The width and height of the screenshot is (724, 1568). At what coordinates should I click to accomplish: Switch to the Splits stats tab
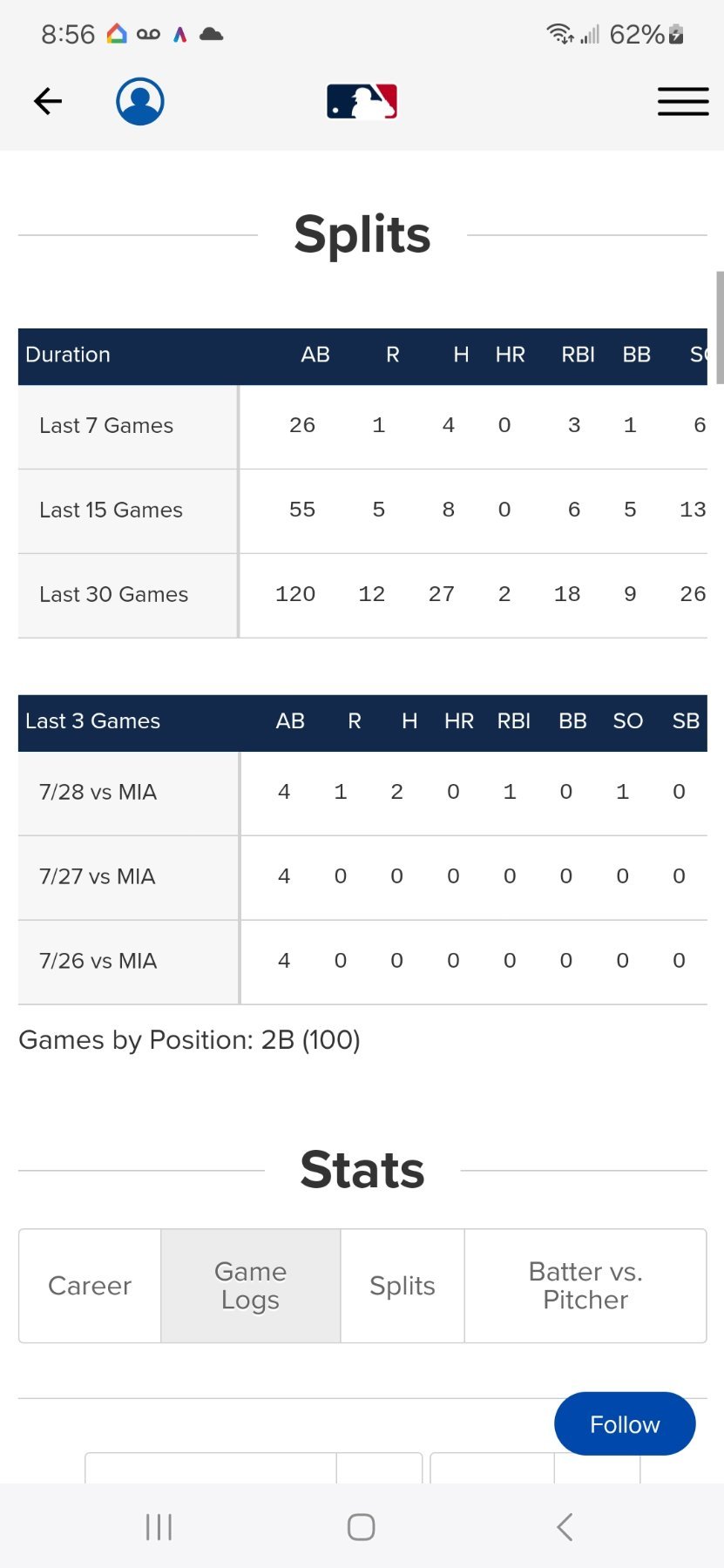pos(403,1286)
